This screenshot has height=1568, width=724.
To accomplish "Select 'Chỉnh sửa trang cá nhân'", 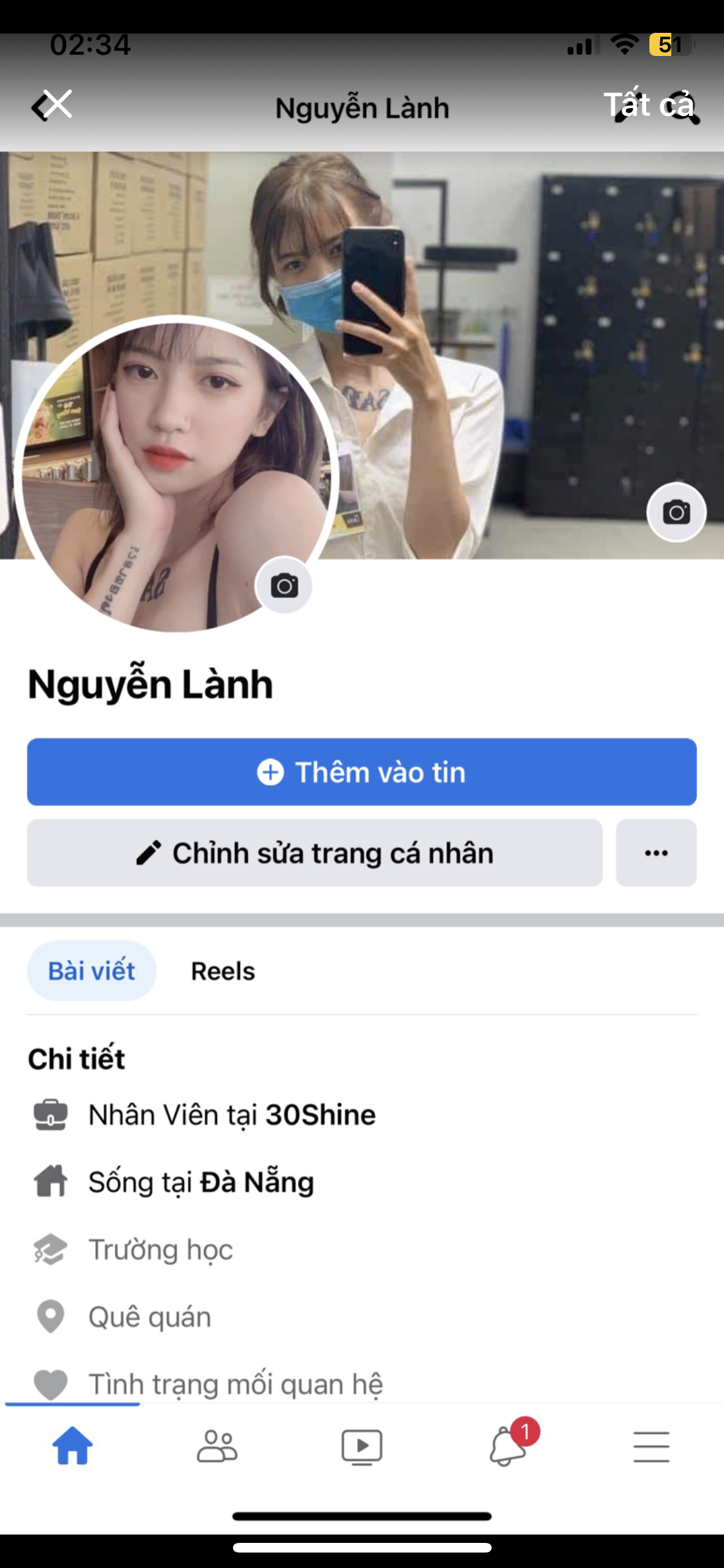I will [x=315, y=853].
